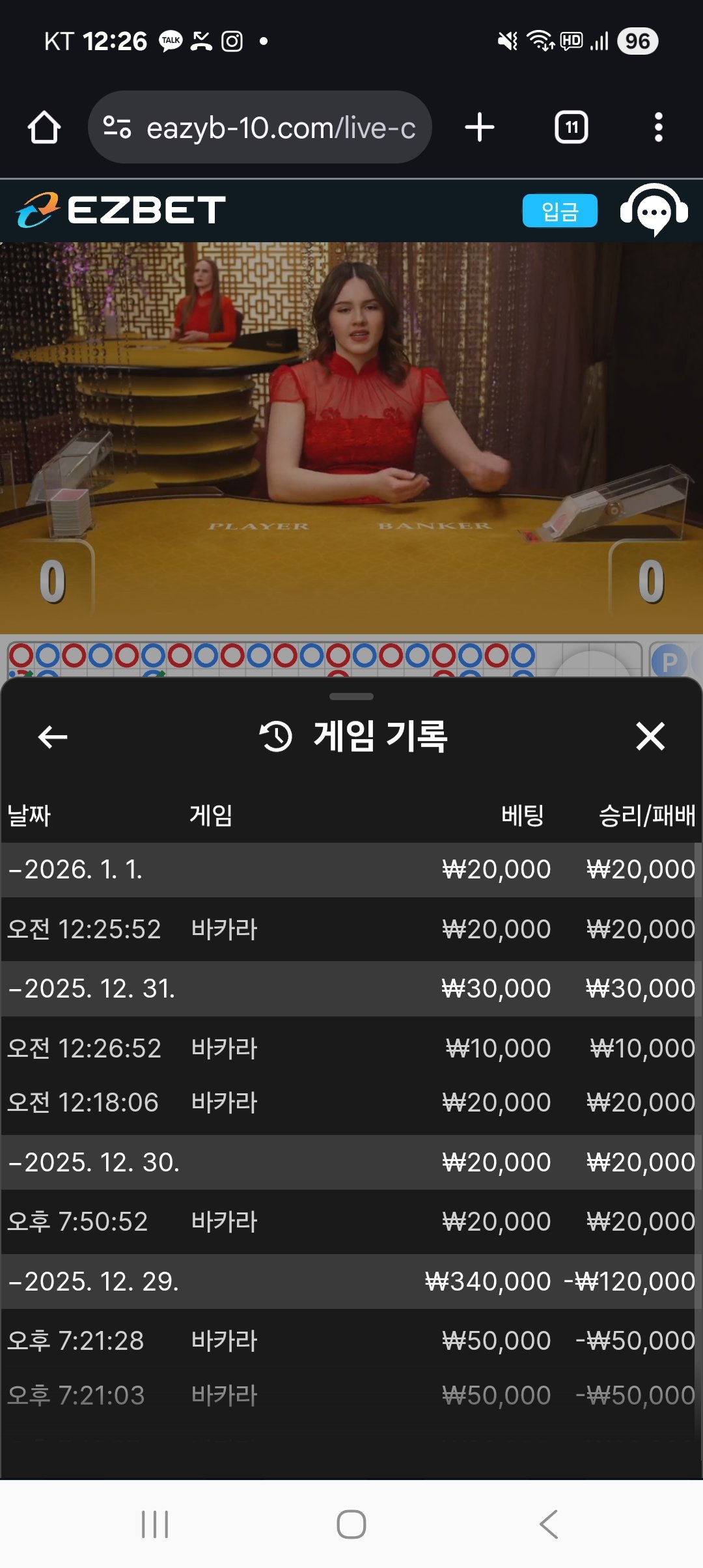Open the browser overflow menu

[x=658, y=128]
